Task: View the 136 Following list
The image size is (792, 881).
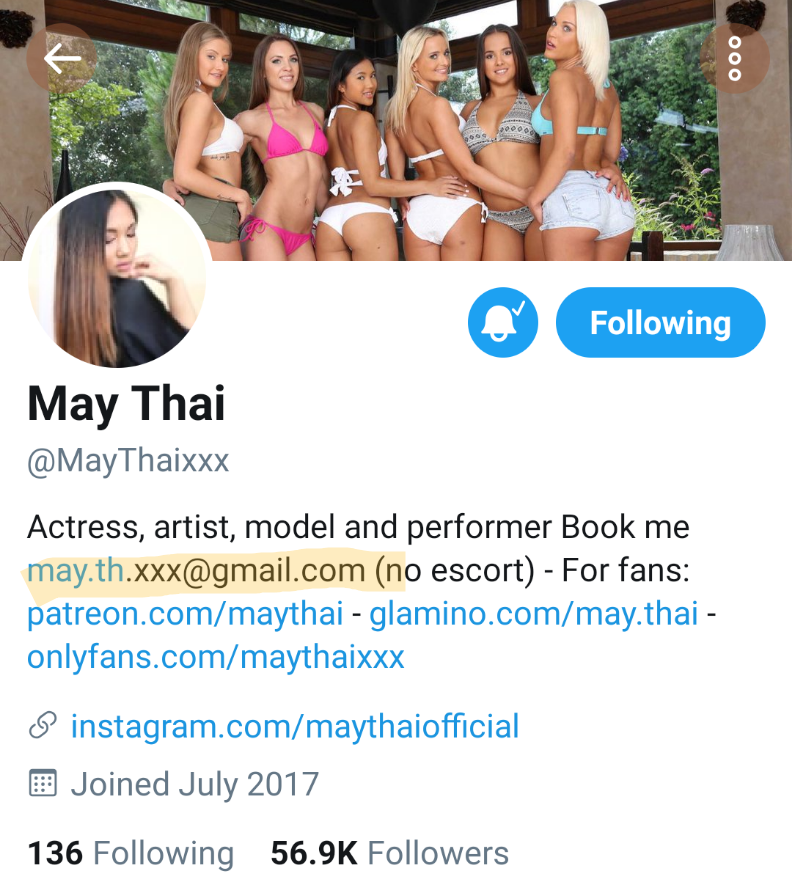Action: [x=130, y=853]
